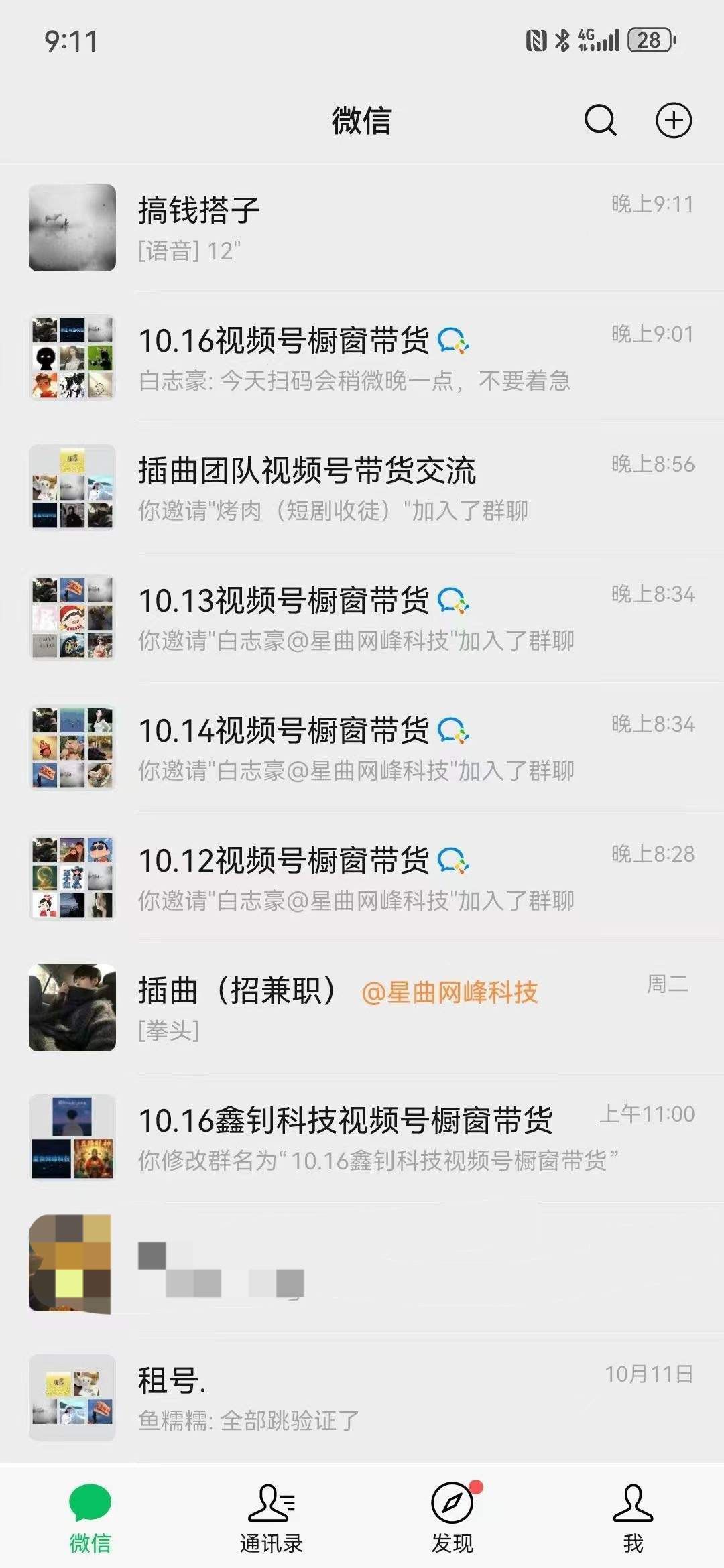This screenshot has height=1568, width=724.
Task: Open the chat with 插曲（招兼职）
Action: pyautogui.click(x=362, y=1008)
